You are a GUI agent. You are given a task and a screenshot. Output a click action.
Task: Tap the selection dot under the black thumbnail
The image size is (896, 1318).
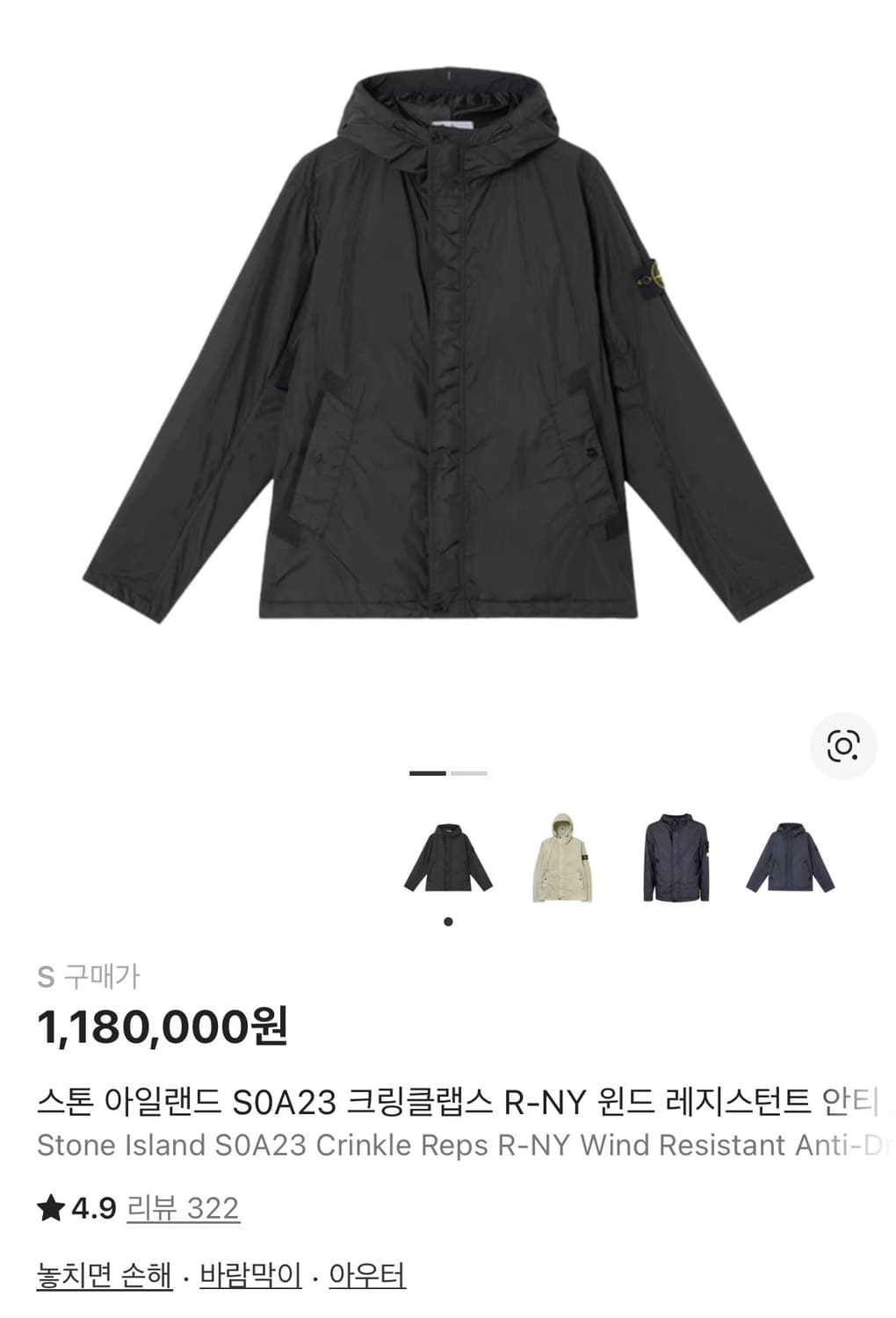point(448,920)
